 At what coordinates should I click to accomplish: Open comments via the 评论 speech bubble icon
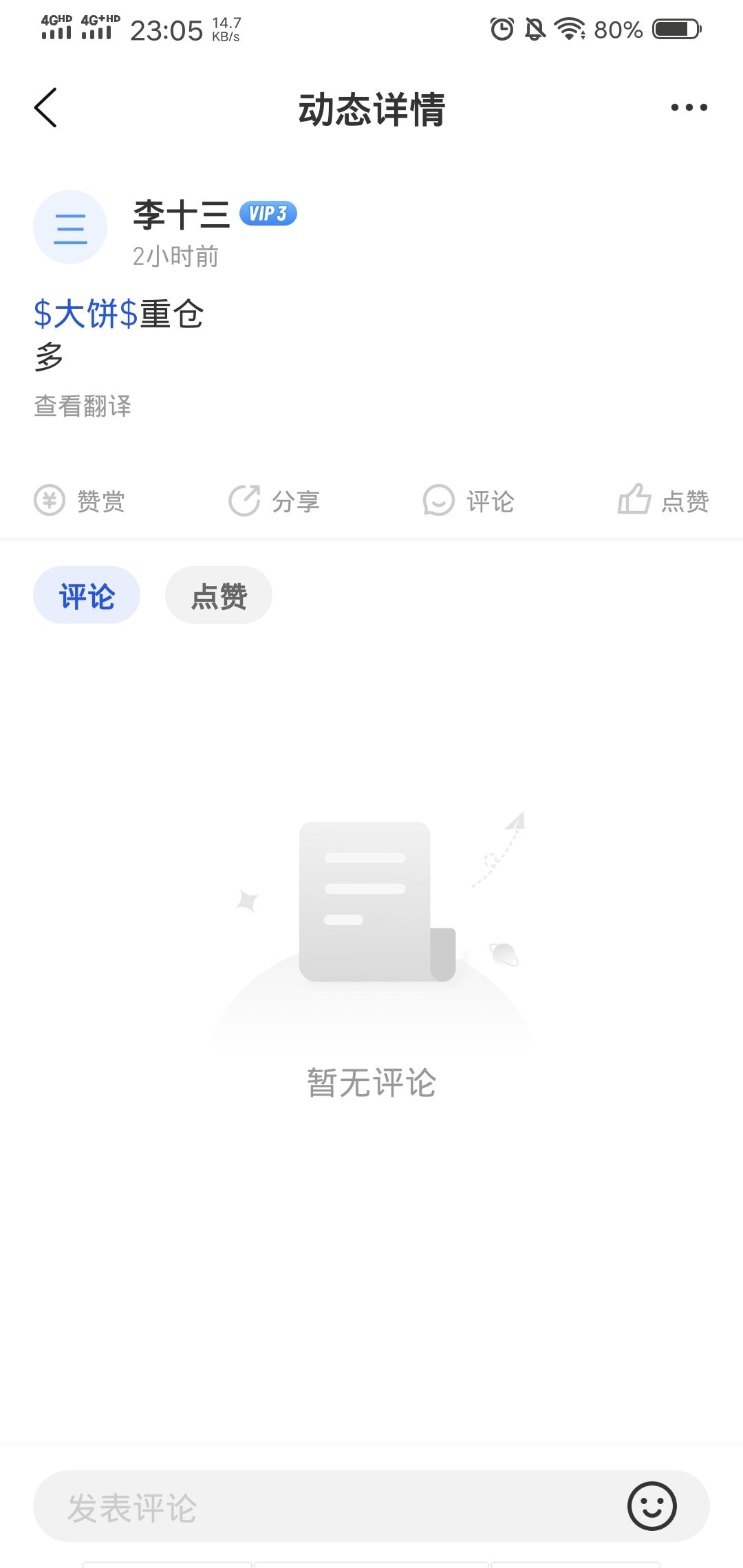[x=438, y=501]
